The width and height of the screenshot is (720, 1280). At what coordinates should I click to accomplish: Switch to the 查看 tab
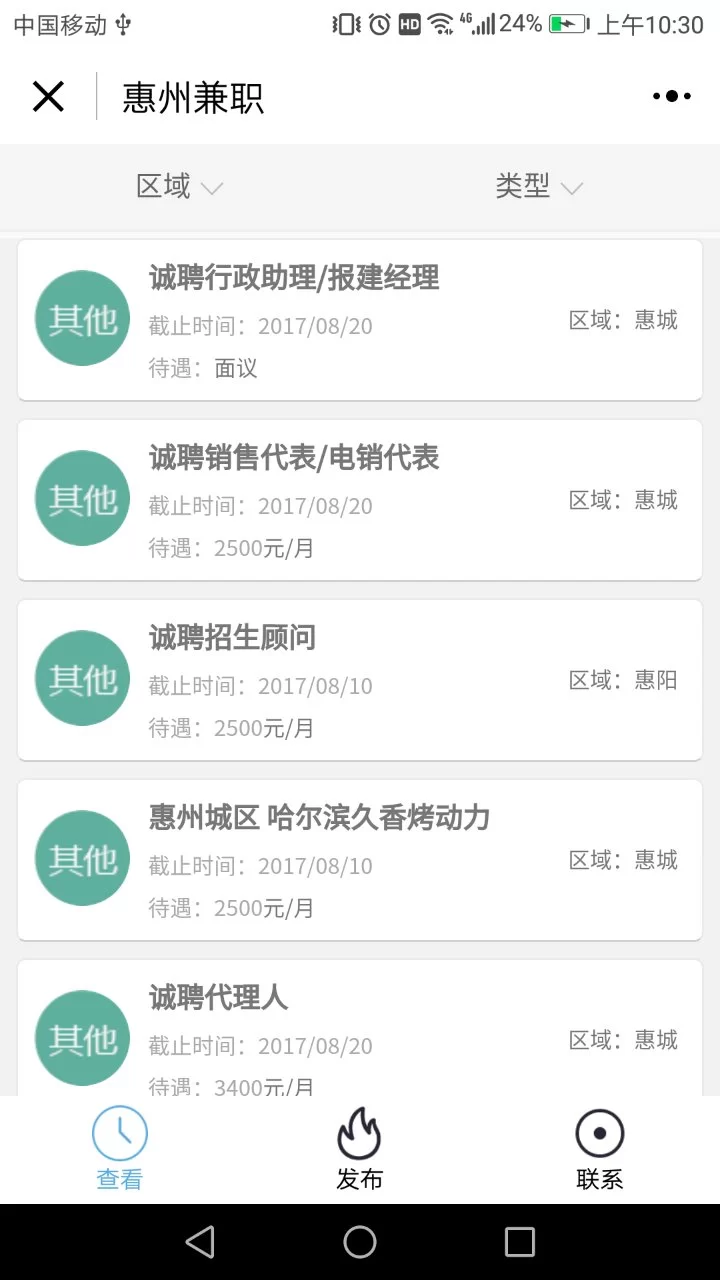point(120,1150)
